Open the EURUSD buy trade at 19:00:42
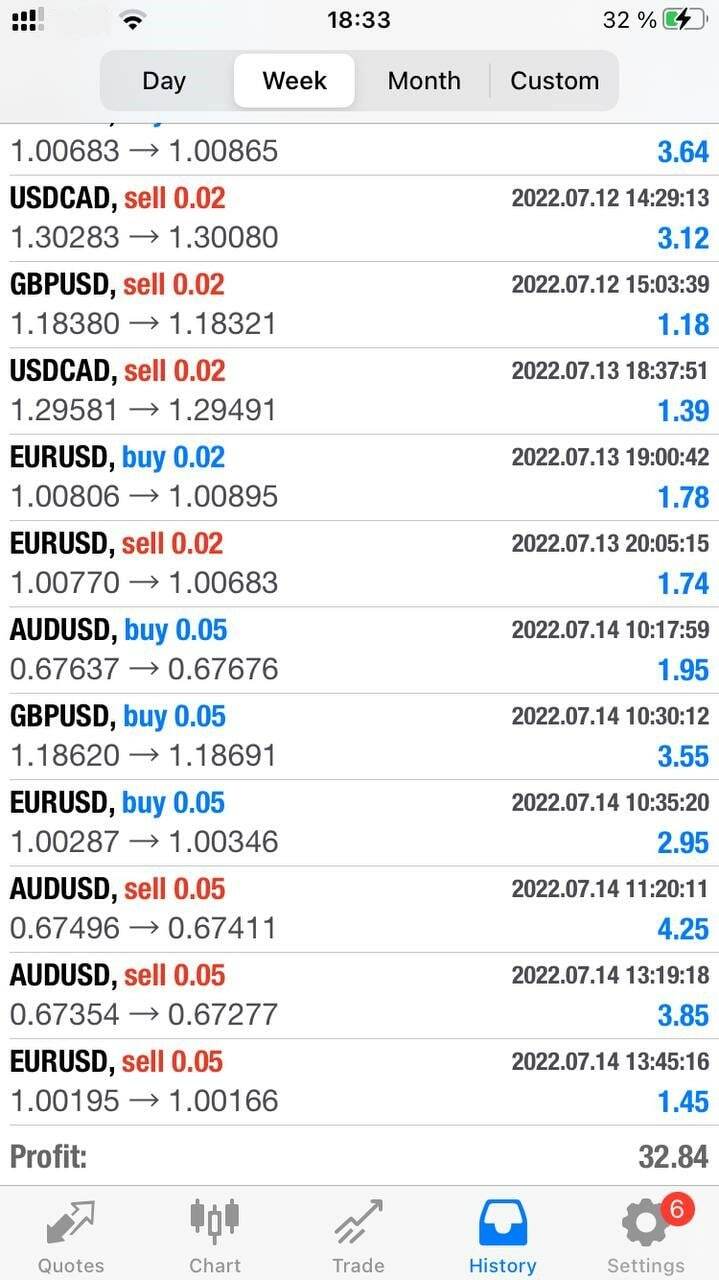719x1280 pixels. tap(359, 477)
